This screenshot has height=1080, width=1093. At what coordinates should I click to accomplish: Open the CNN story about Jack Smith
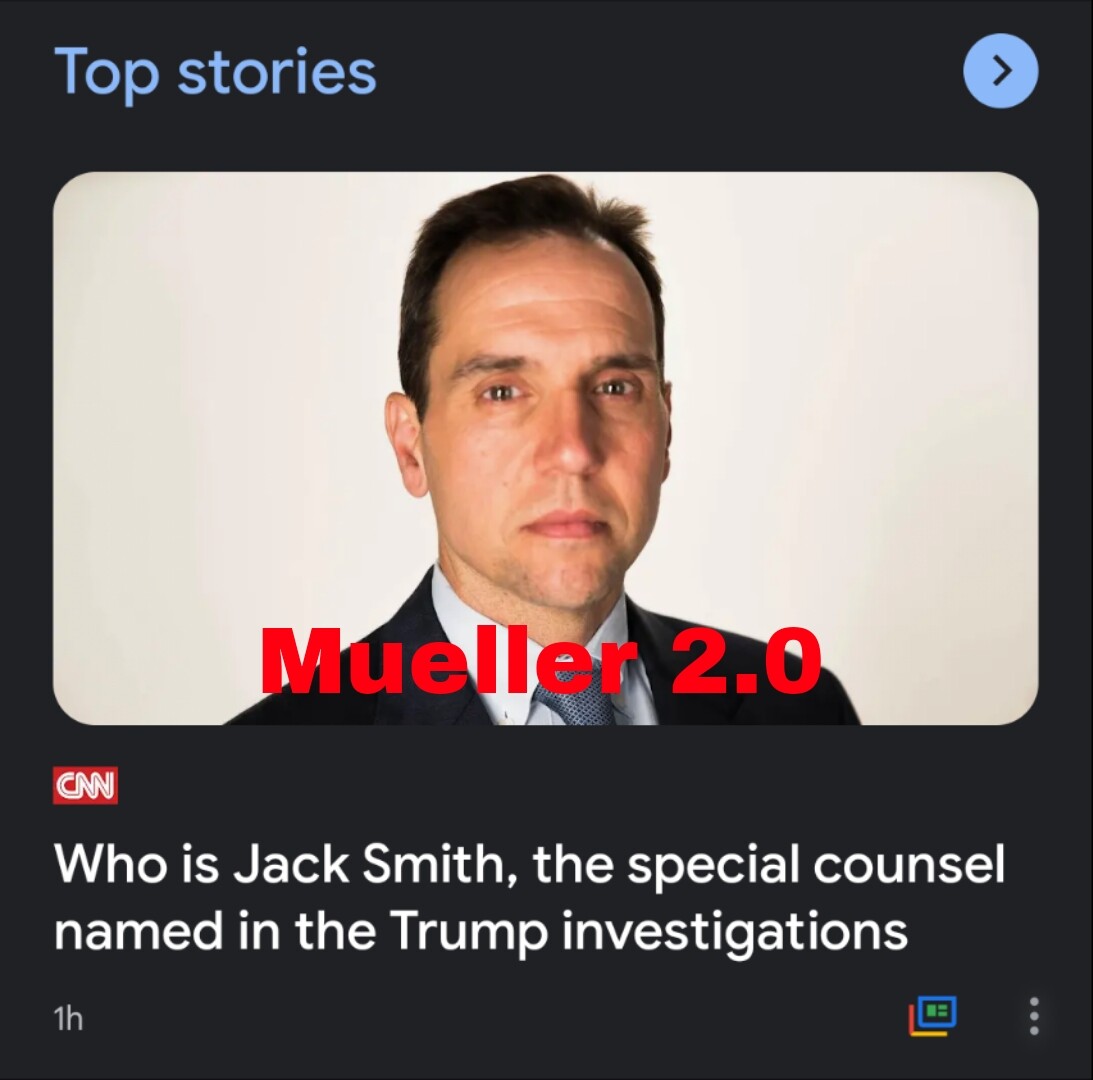pos(529,897)
